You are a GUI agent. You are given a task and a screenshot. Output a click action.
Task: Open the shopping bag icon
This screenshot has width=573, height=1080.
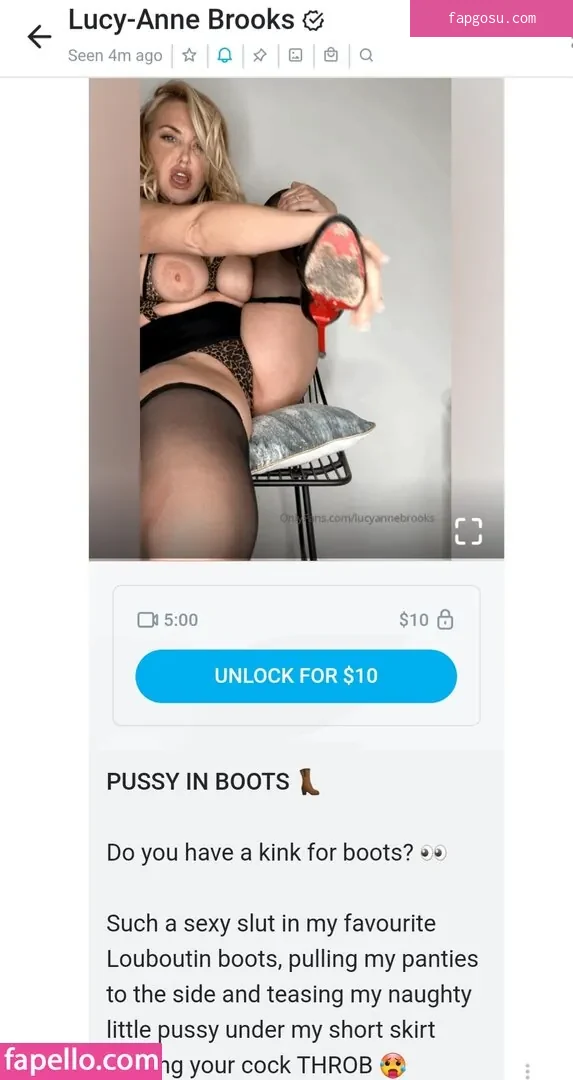331,56
